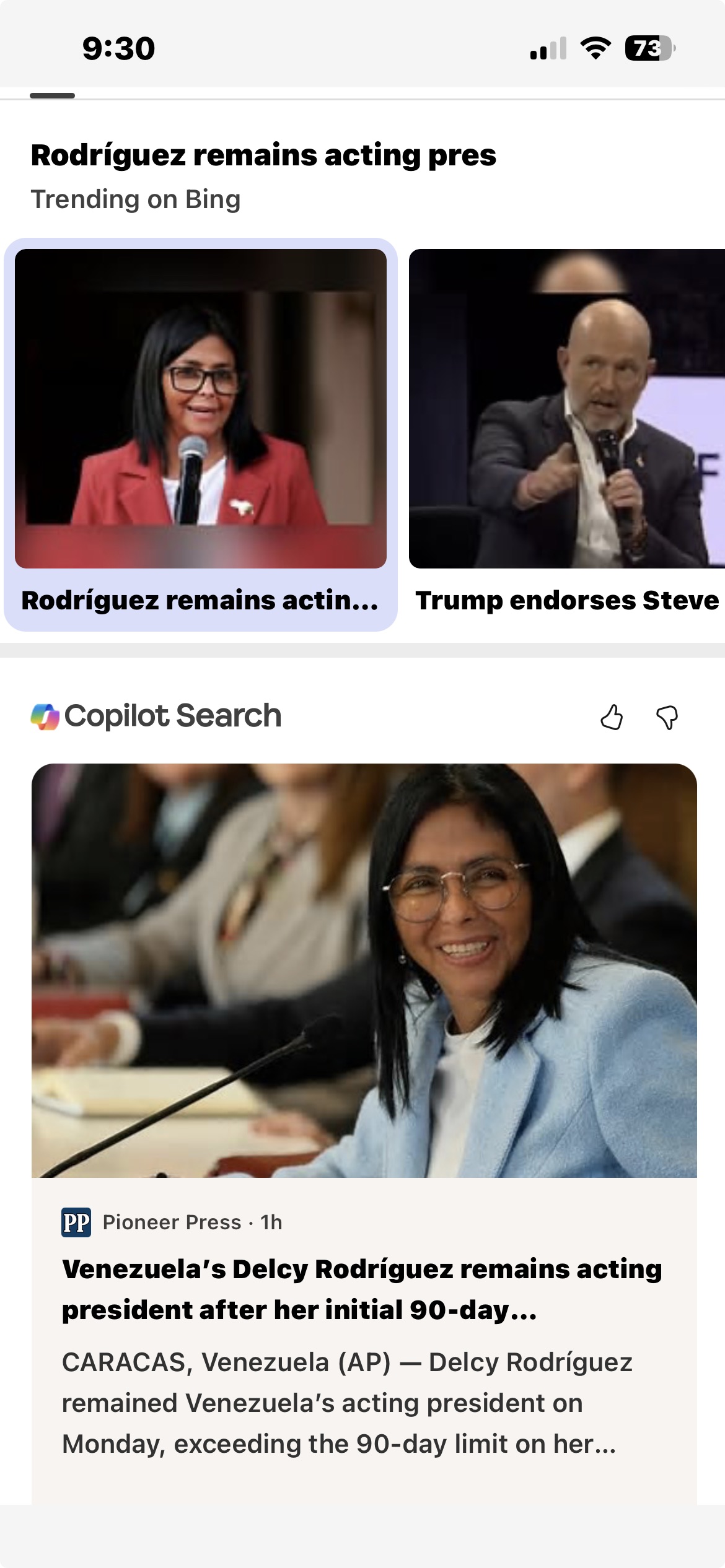725x1568 pixels.
Task: Give Copilot Search a thumbs down
Action: (x=667, y=718)
